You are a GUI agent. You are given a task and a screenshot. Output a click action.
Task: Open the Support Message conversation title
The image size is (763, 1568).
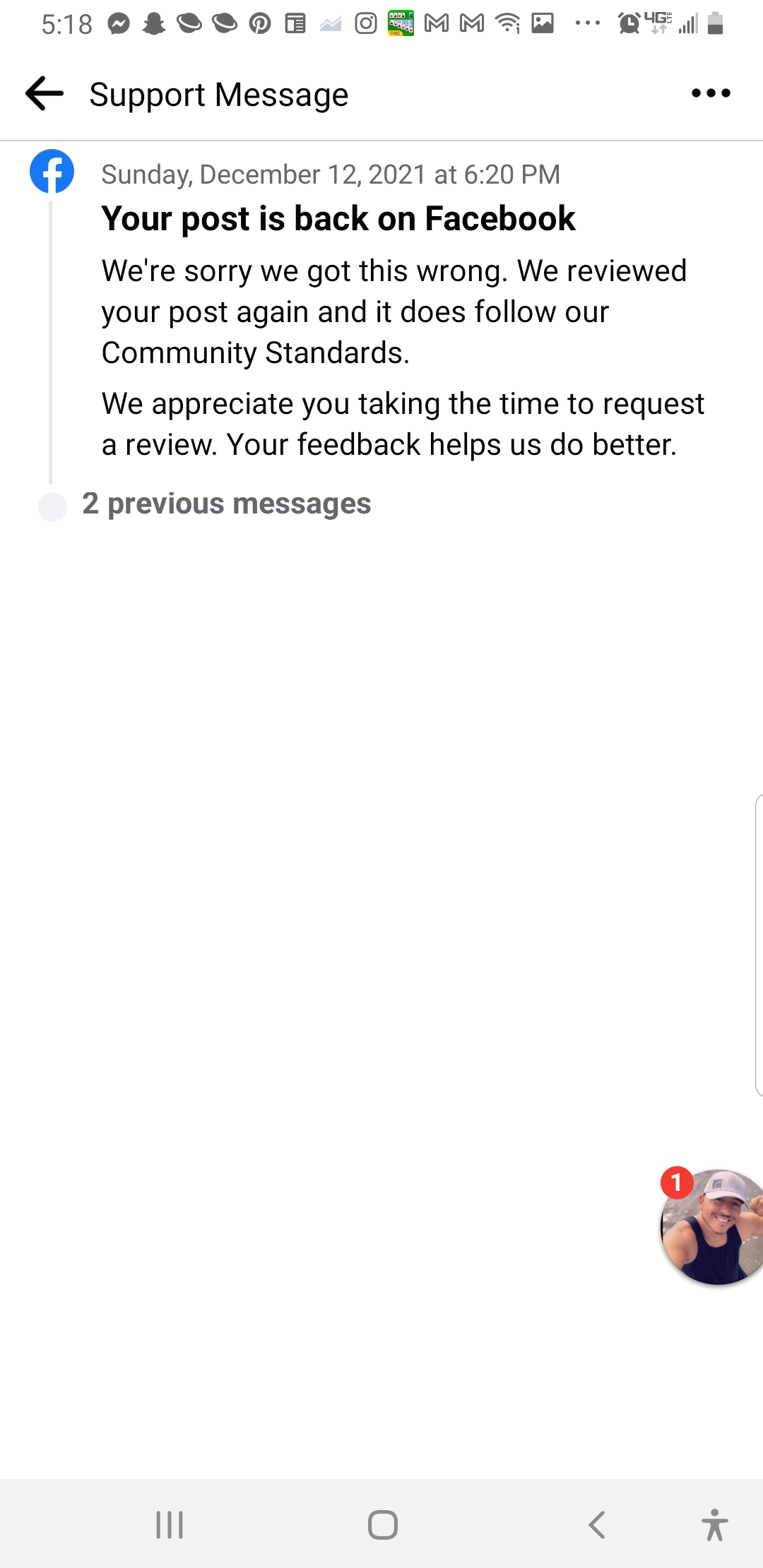[218, 94]
